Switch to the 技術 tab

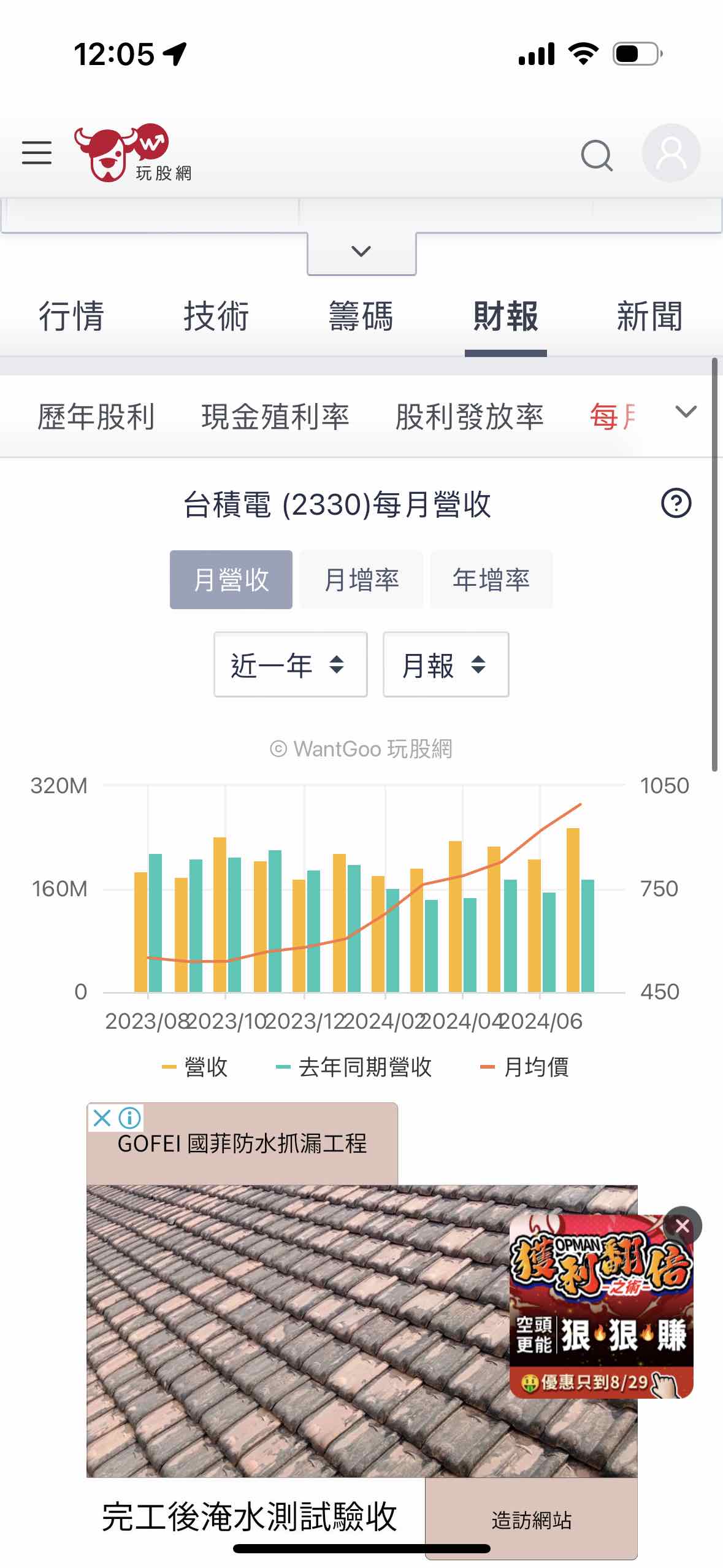pos(216,317)
